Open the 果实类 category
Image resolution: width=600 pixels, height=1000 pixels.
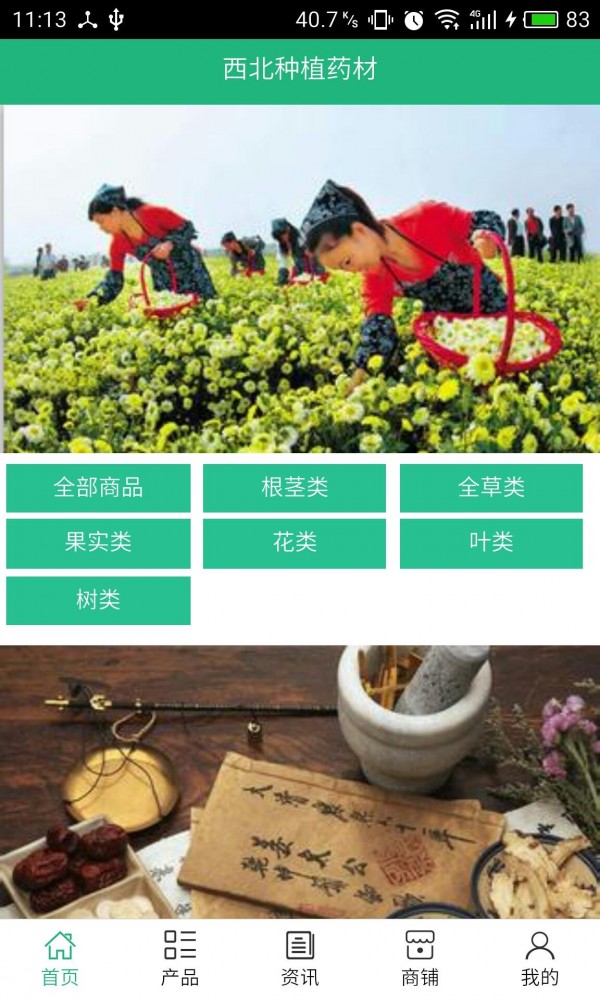coord(98,543)
